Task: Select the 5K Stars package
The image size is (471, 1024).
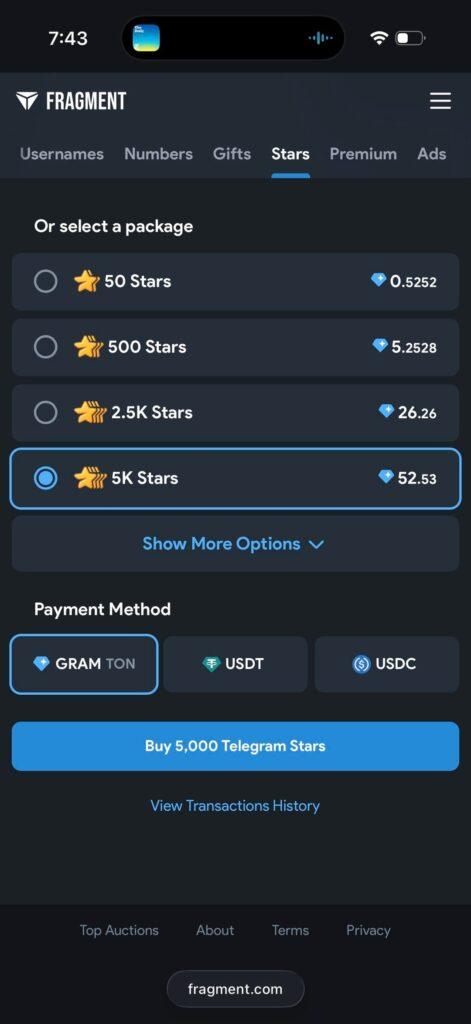Action: tap(235, 478)
